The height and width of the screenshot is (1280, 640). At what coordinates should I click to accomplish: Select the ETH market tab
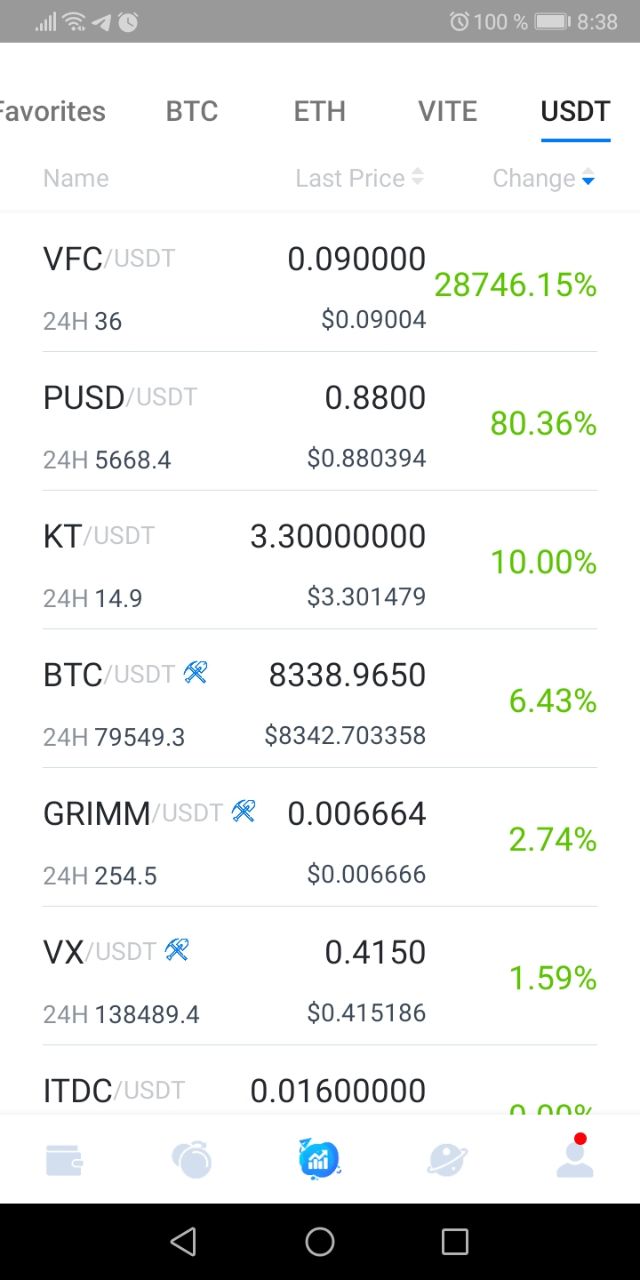[x=320, y=111]
